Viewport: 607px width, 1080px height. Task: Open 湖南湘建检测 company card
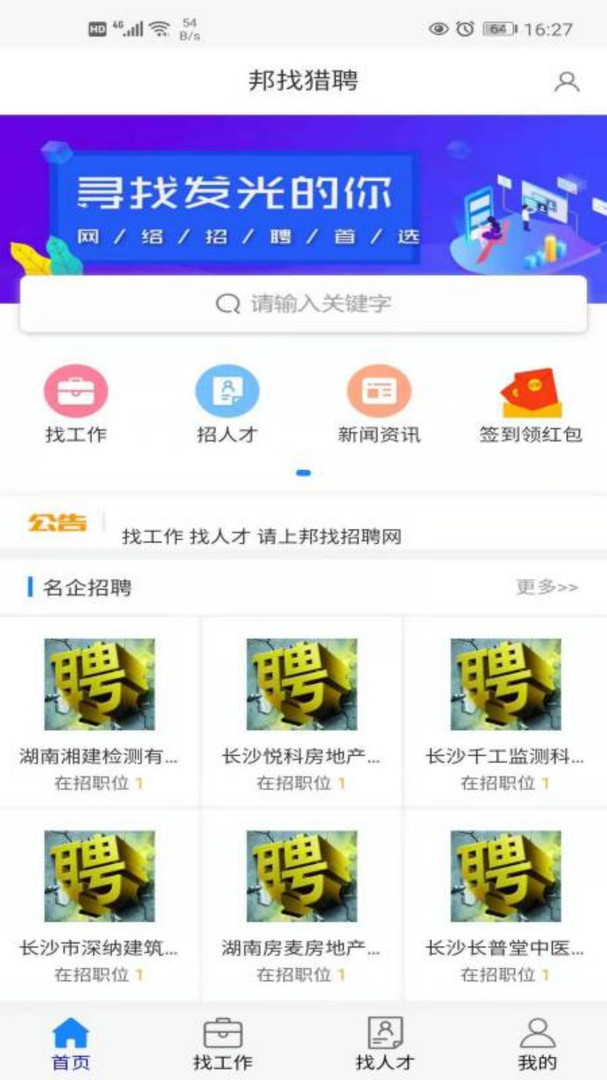[x=99, y=710]
